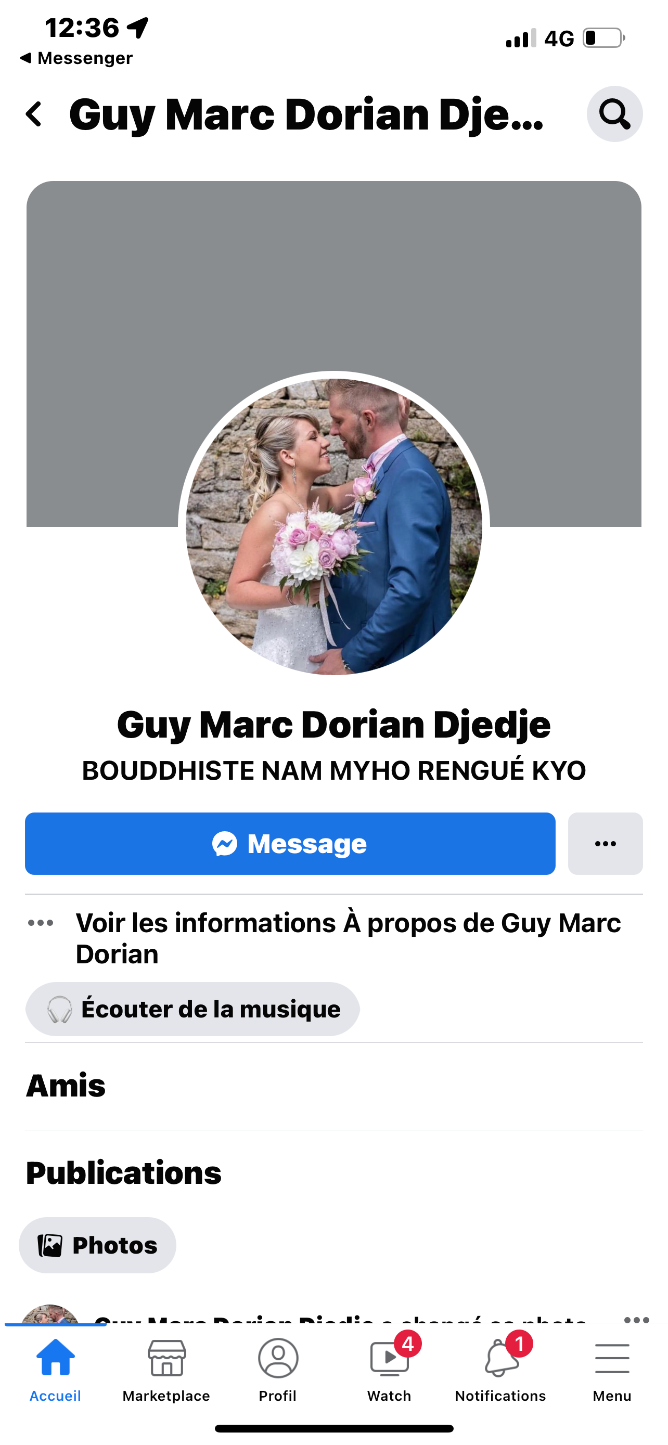Switch to the Accueil tab
Image resolution: width=668 pixels, height=1445 pixels.
tap(55, 1372)
